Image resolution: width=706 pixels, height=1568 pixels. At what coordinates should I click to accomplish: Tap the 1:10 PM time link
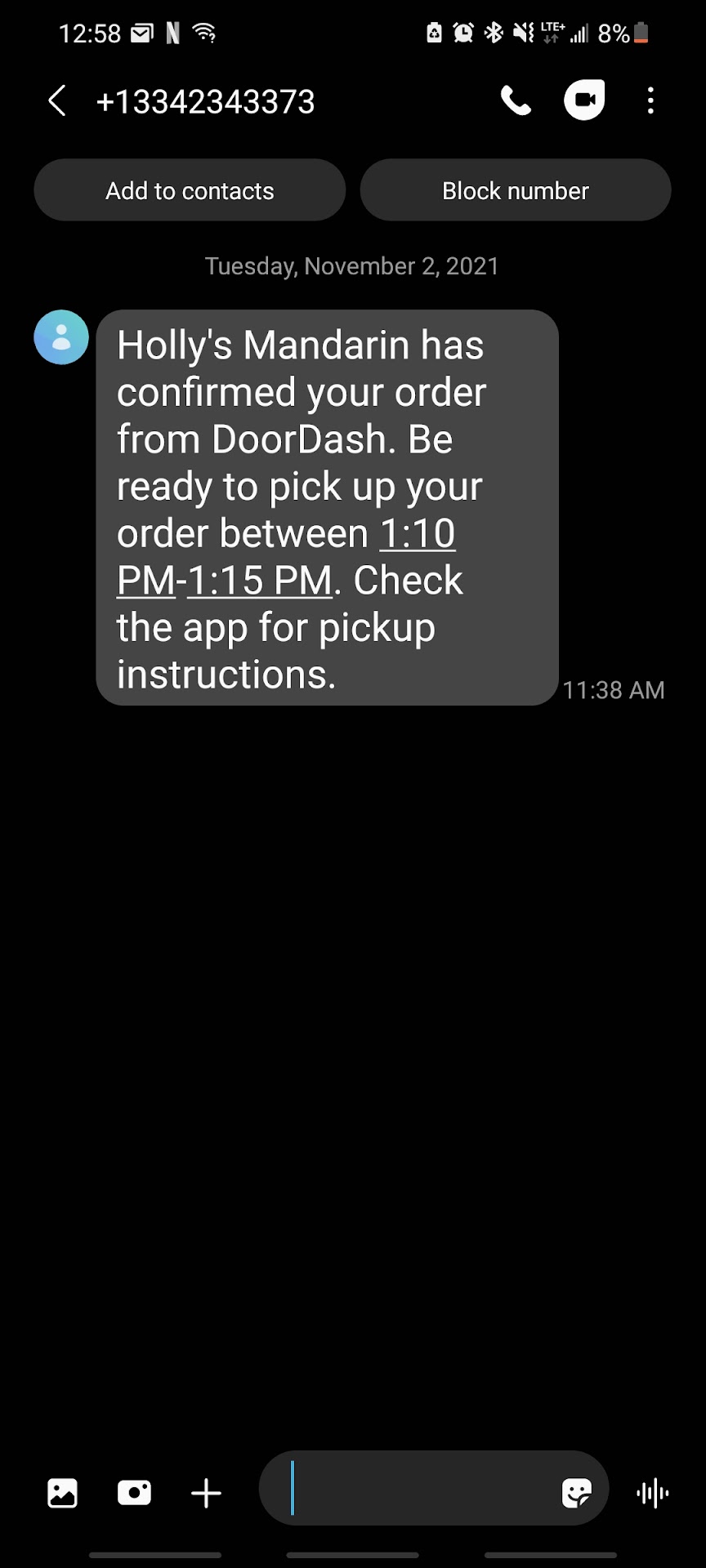pyautogui.click(x=417, y=535)
